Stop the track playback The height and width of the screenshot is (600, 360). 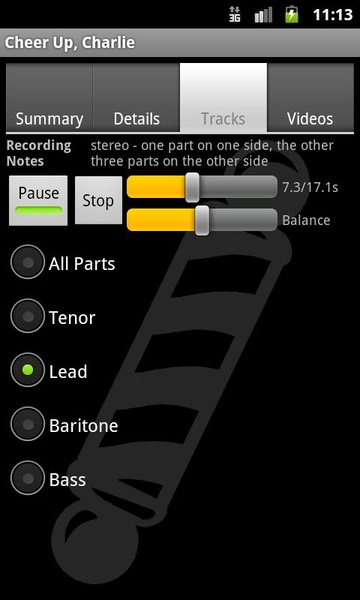98,200
